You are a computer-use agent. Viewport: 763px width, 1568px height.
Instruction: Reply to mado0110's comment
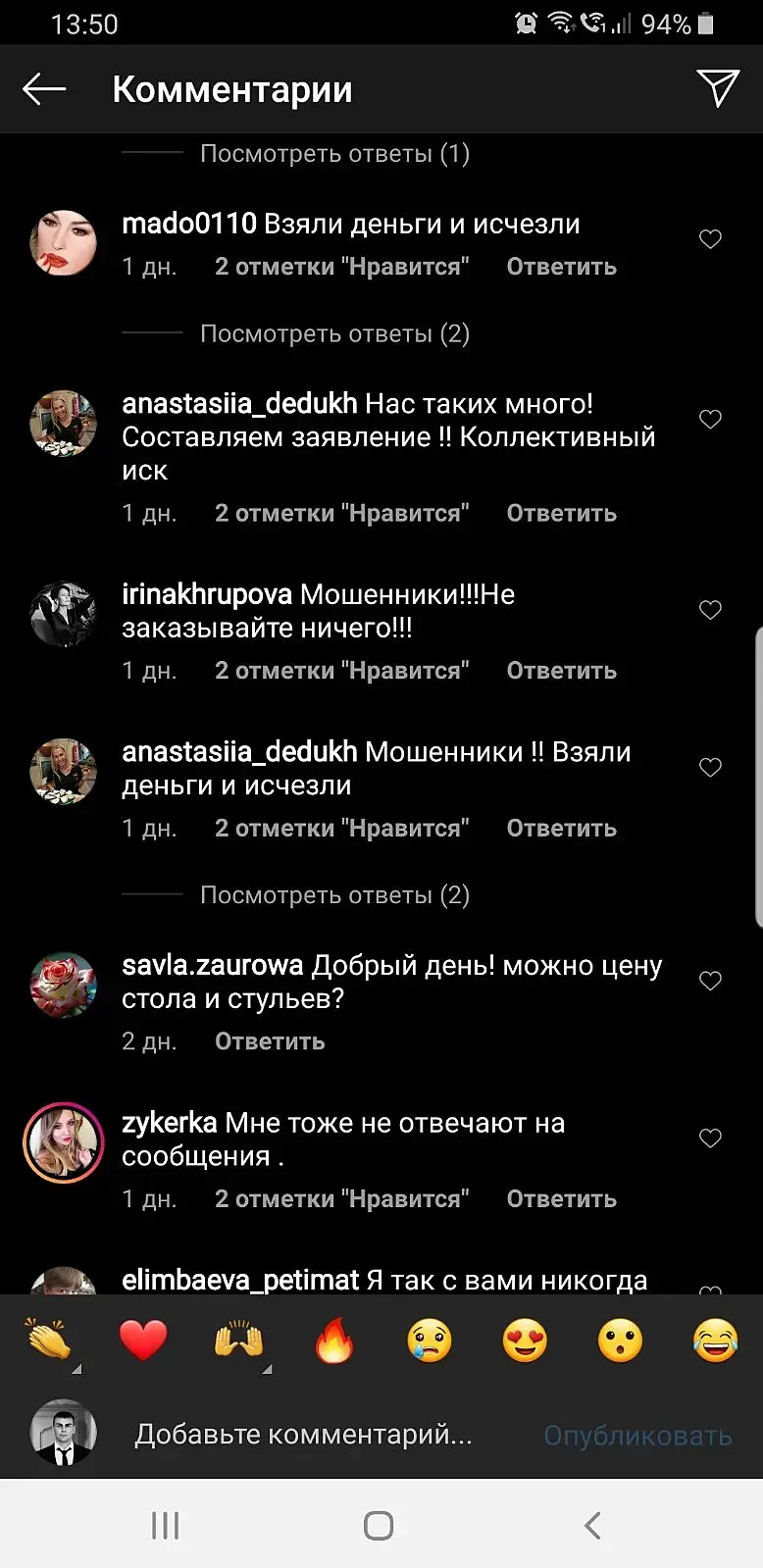click(x=561, y=267)
